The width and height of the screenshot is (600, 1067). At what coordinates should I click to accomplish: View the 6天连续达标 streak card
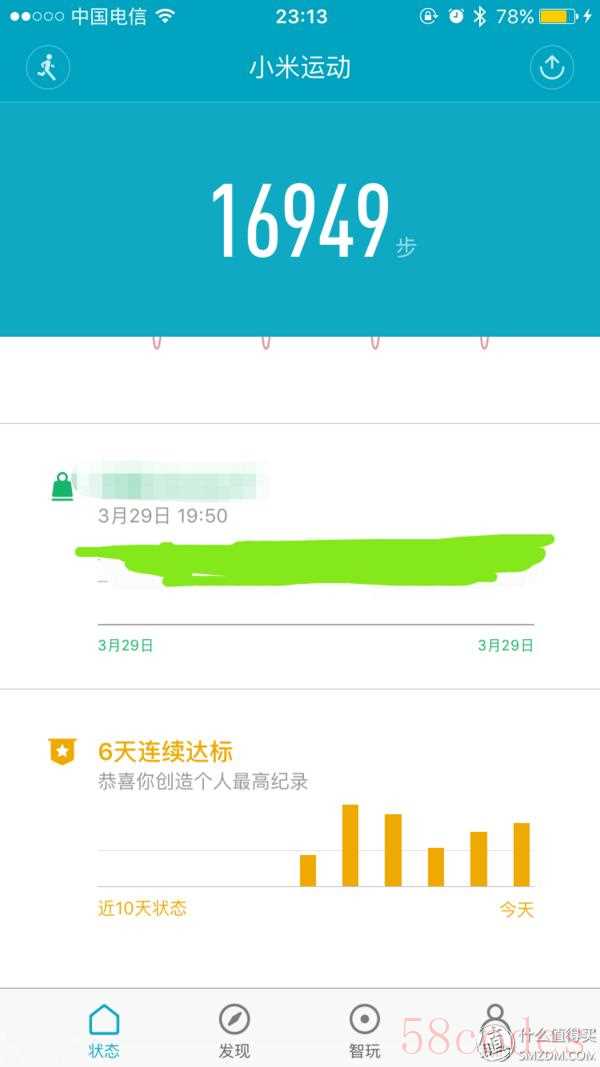click(x=300, y=838)
